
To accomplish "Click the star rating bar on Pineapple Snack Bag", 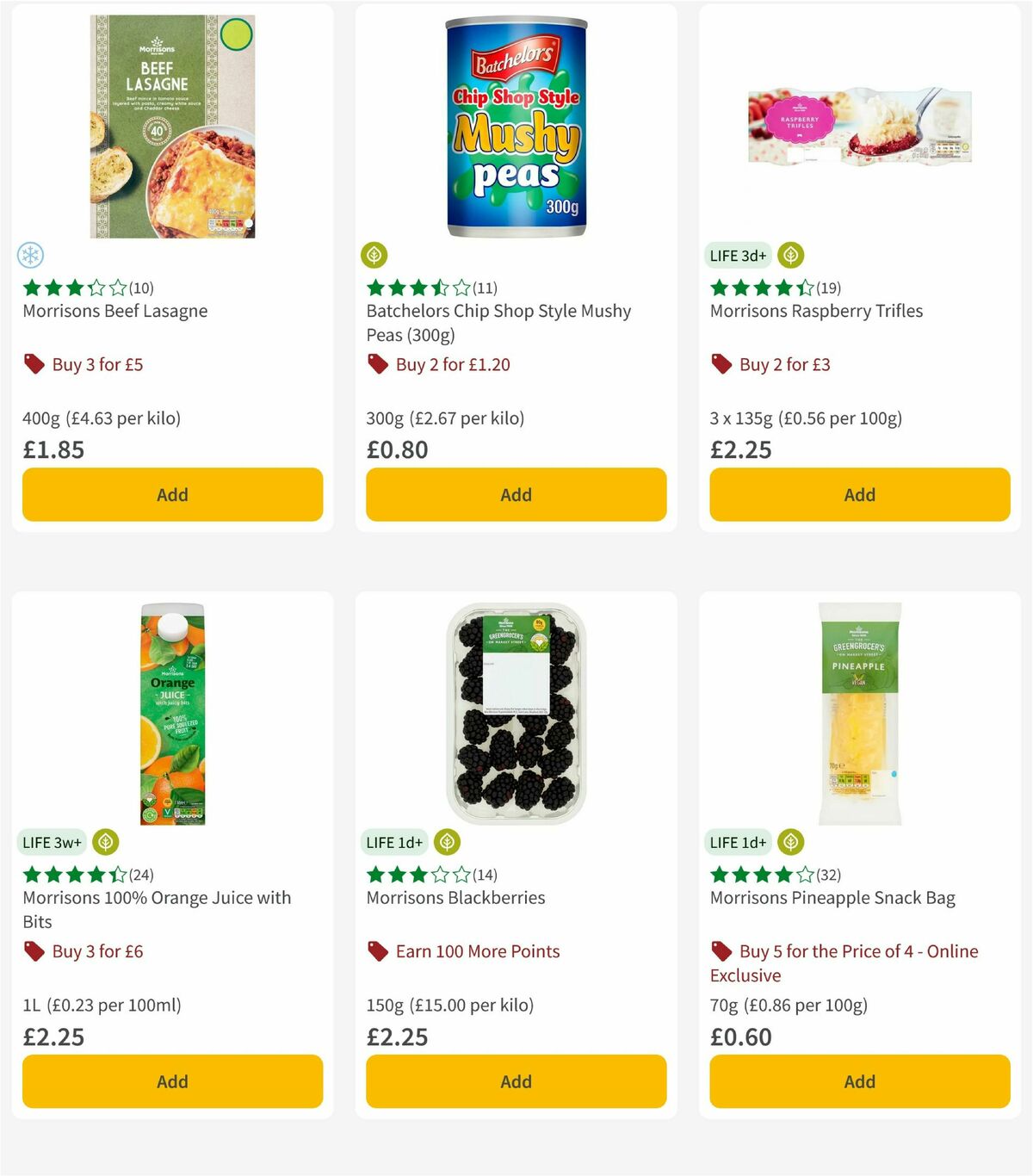I will [x=758, y=874].
